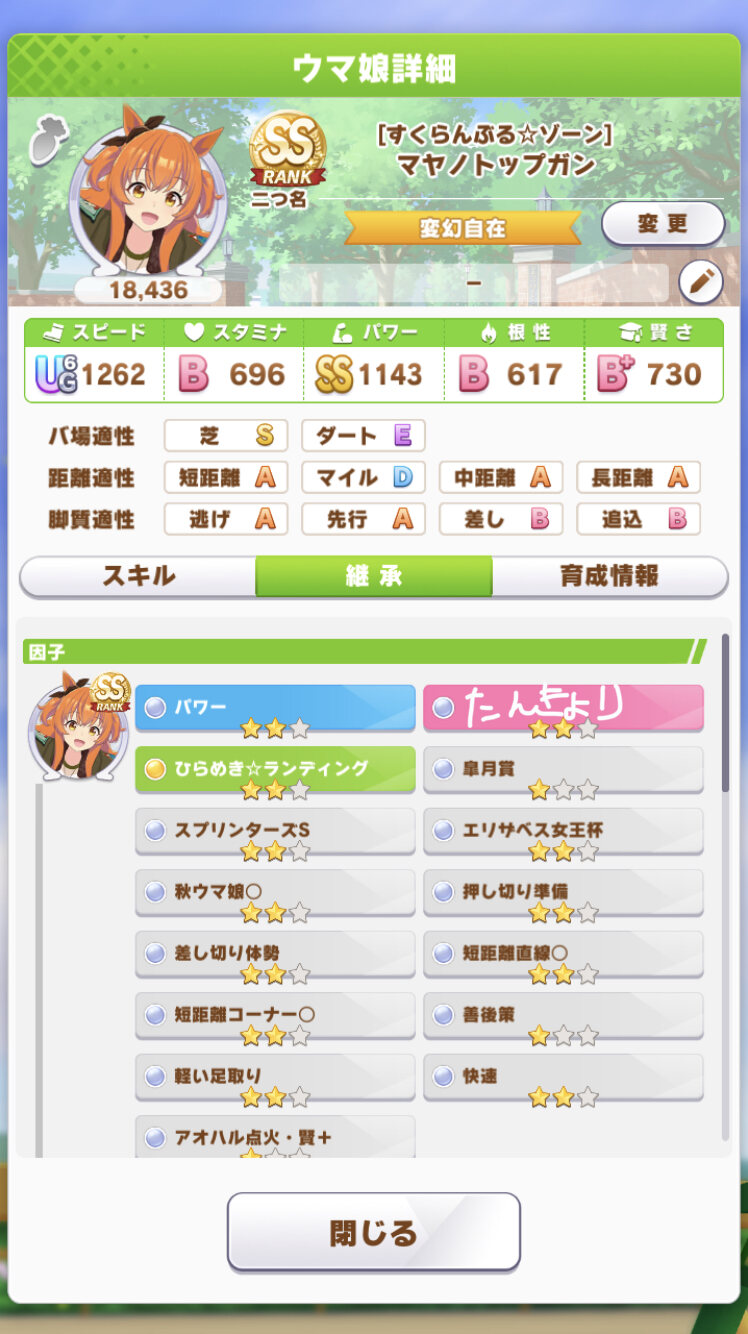Tap the carrot icon at top left
Screen dimensions: 748x1334
tap(44, 139)
